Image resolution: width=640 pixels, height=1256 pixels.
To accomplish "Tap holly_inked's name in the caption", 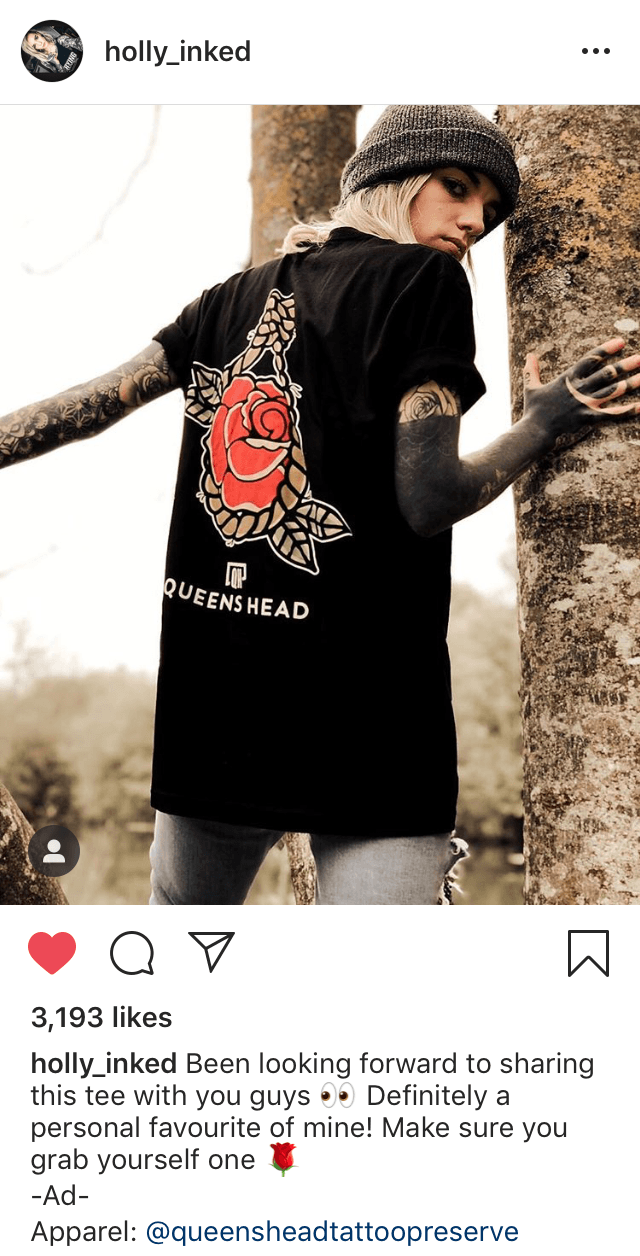I will pyautogui.click(x=104, y=1064).
